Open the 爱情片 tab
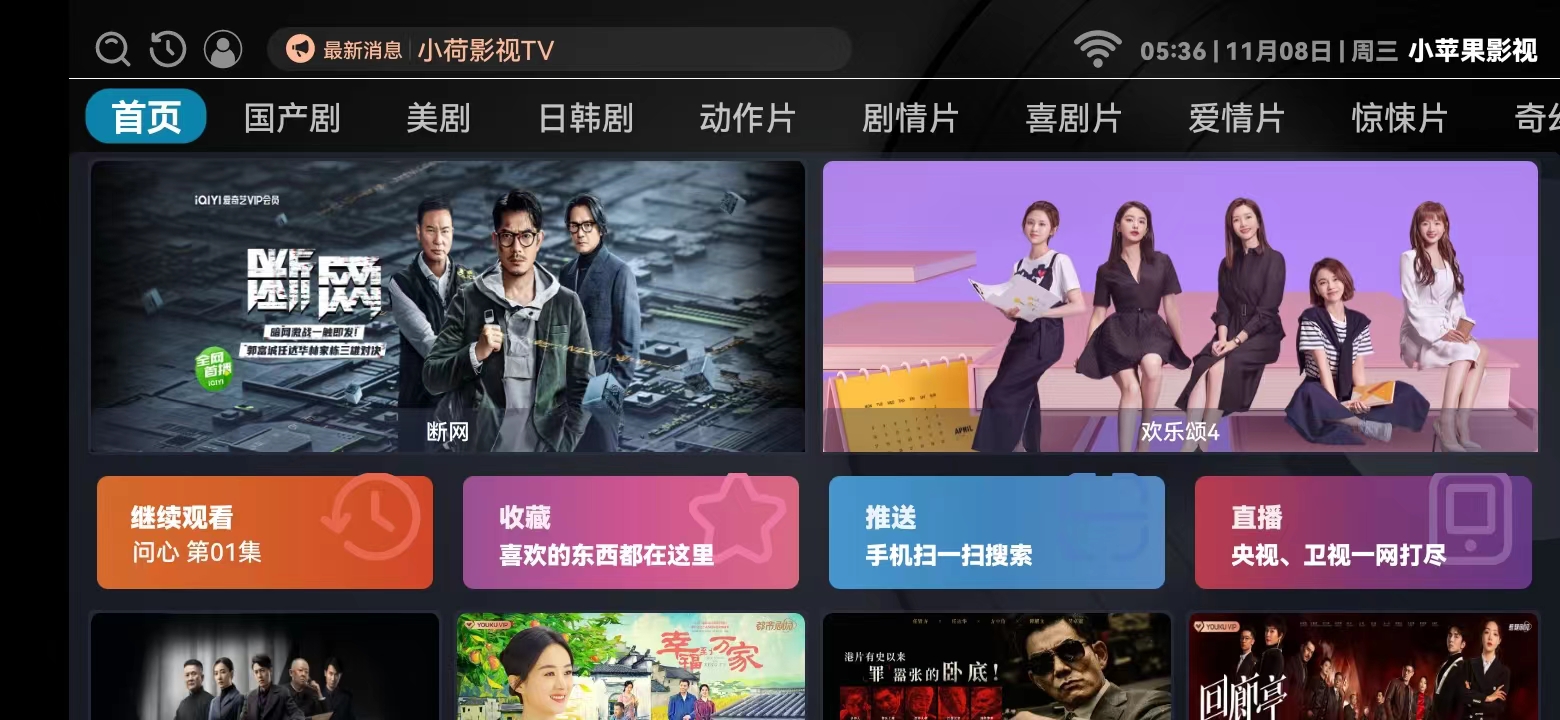 [1236, 118]
